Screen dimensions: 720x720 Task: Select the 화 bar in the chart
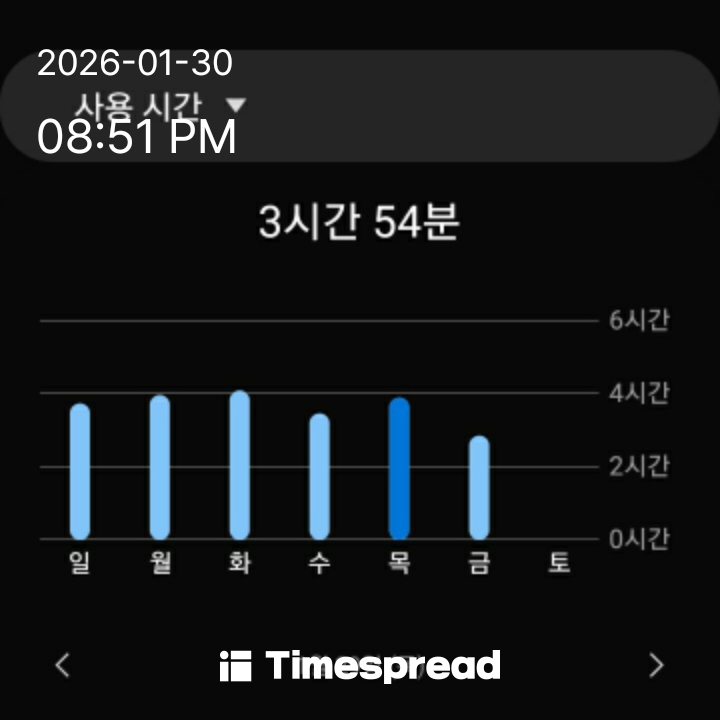[239, 465]
